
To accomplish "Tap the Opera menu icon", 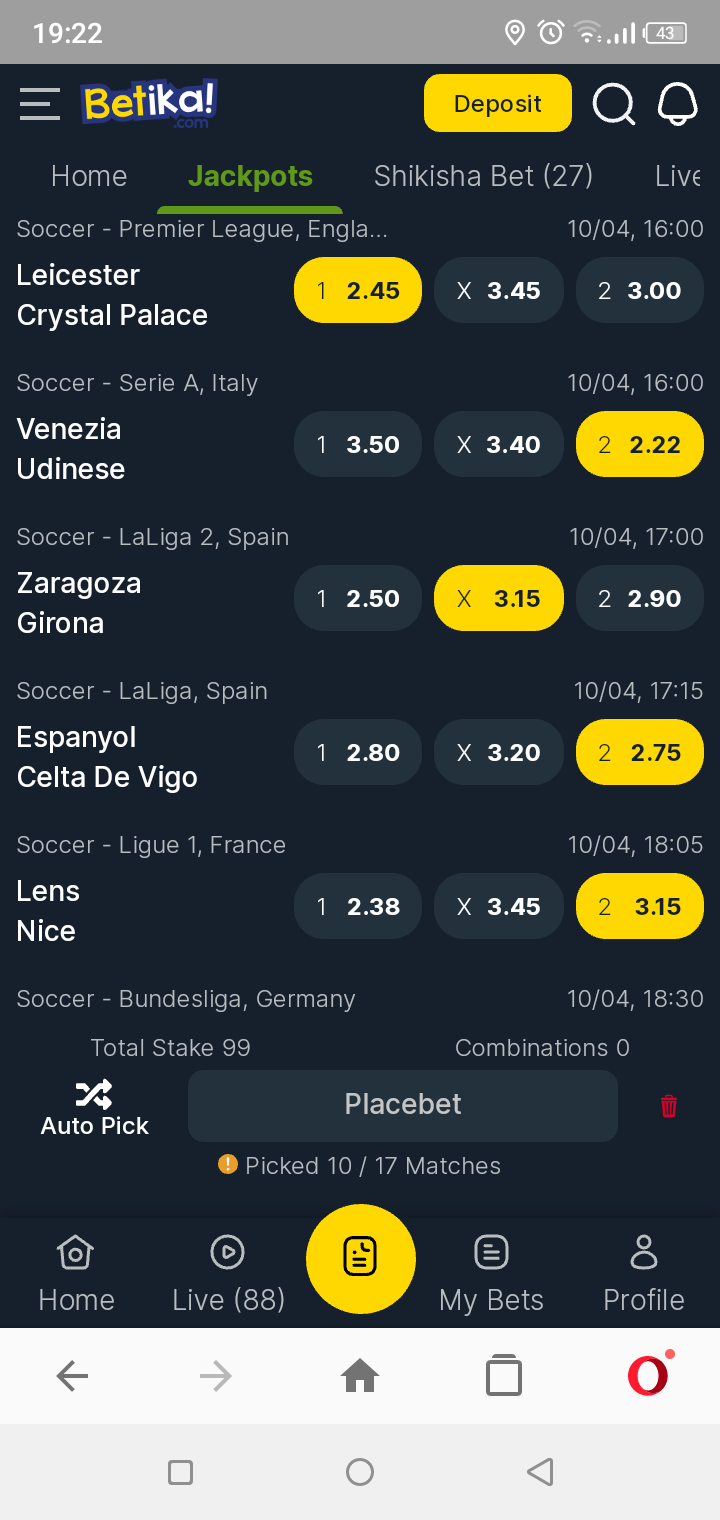I will point(648,1376).
